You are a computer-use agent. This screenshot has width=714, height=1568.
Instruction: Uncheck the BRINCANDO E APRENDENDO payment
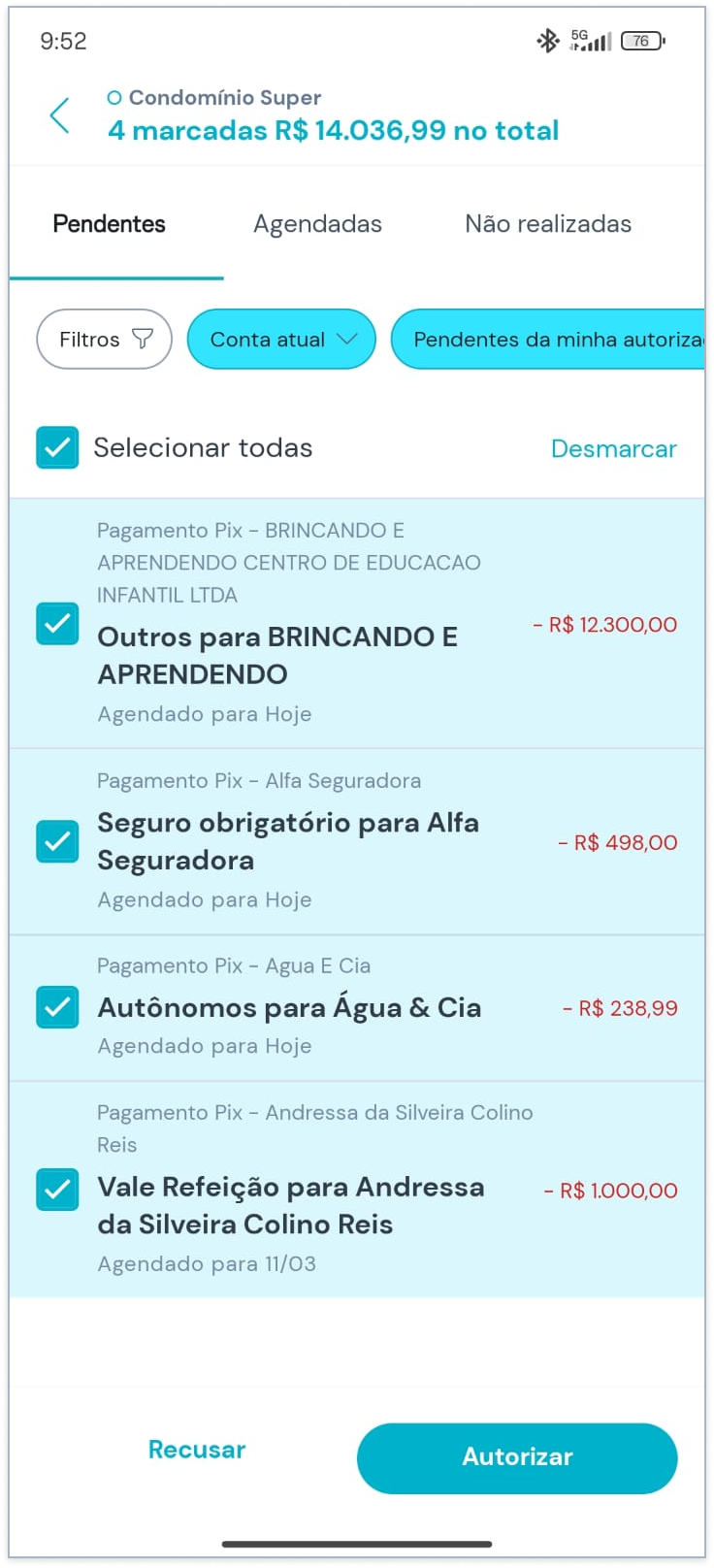coord(57,624)
